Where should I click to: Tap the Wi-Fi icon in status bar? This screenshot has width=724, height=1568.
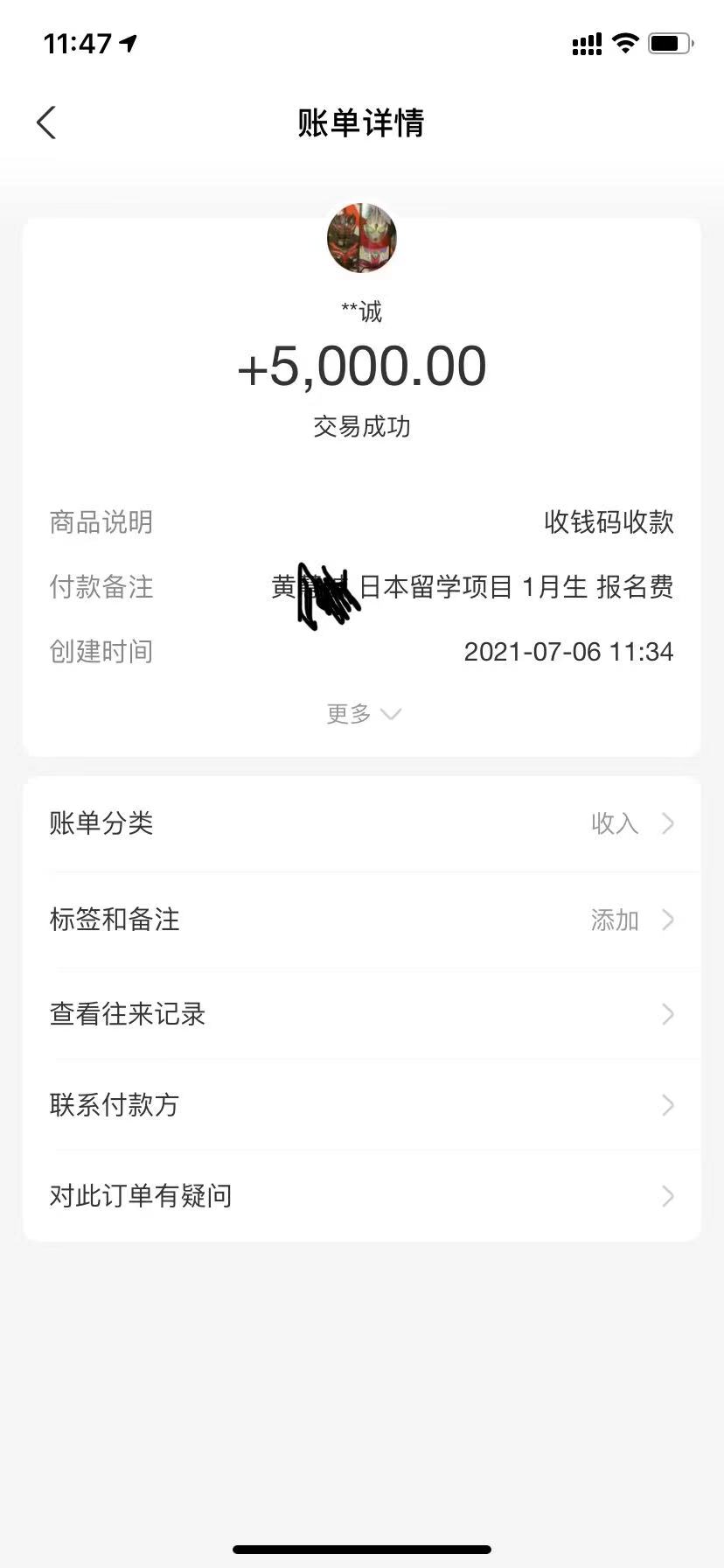625,44
